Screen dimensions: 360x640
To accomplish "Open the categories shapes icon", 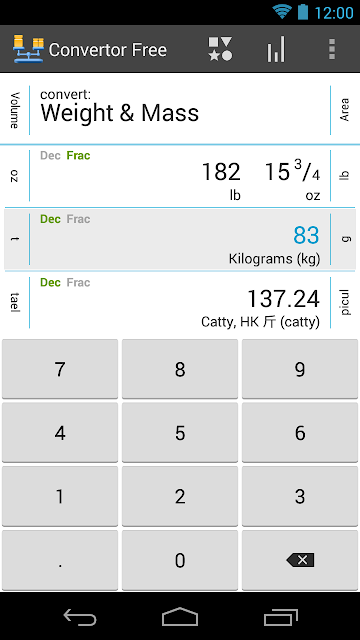I will pos(220,49).
